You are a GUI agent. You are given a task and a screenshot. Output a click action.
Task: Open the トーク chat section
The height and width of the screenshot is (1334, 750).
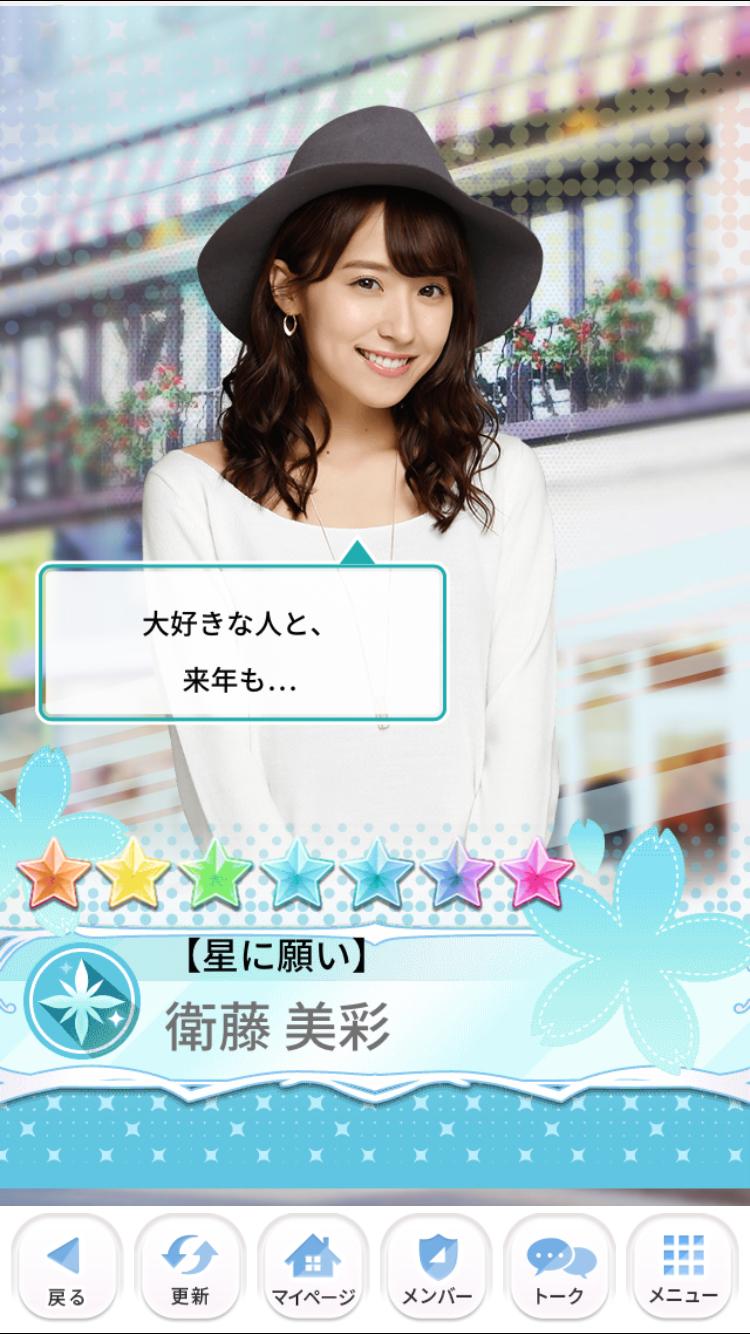click(x=560, y=1268)
